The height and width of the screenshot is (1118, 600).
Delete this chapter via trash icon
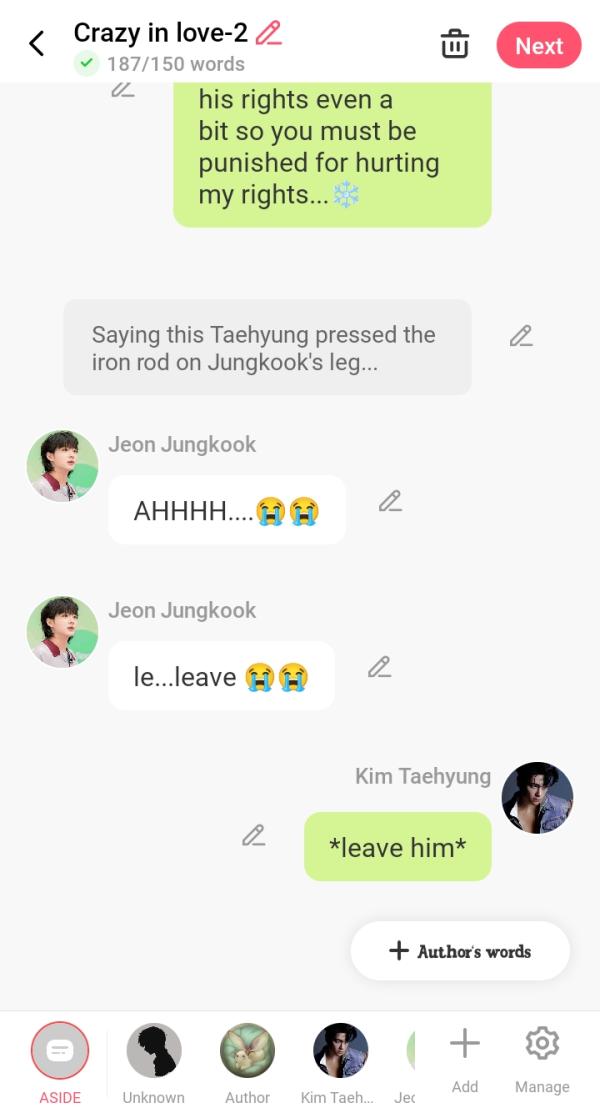455,45
